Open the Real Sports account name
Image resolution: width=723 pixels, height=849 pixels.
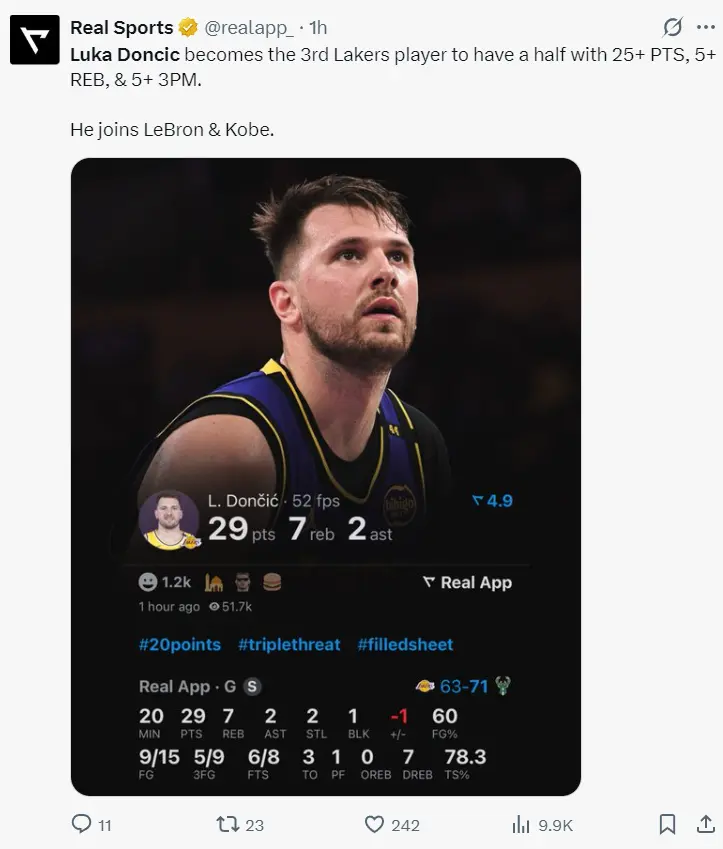click(121, 27)
